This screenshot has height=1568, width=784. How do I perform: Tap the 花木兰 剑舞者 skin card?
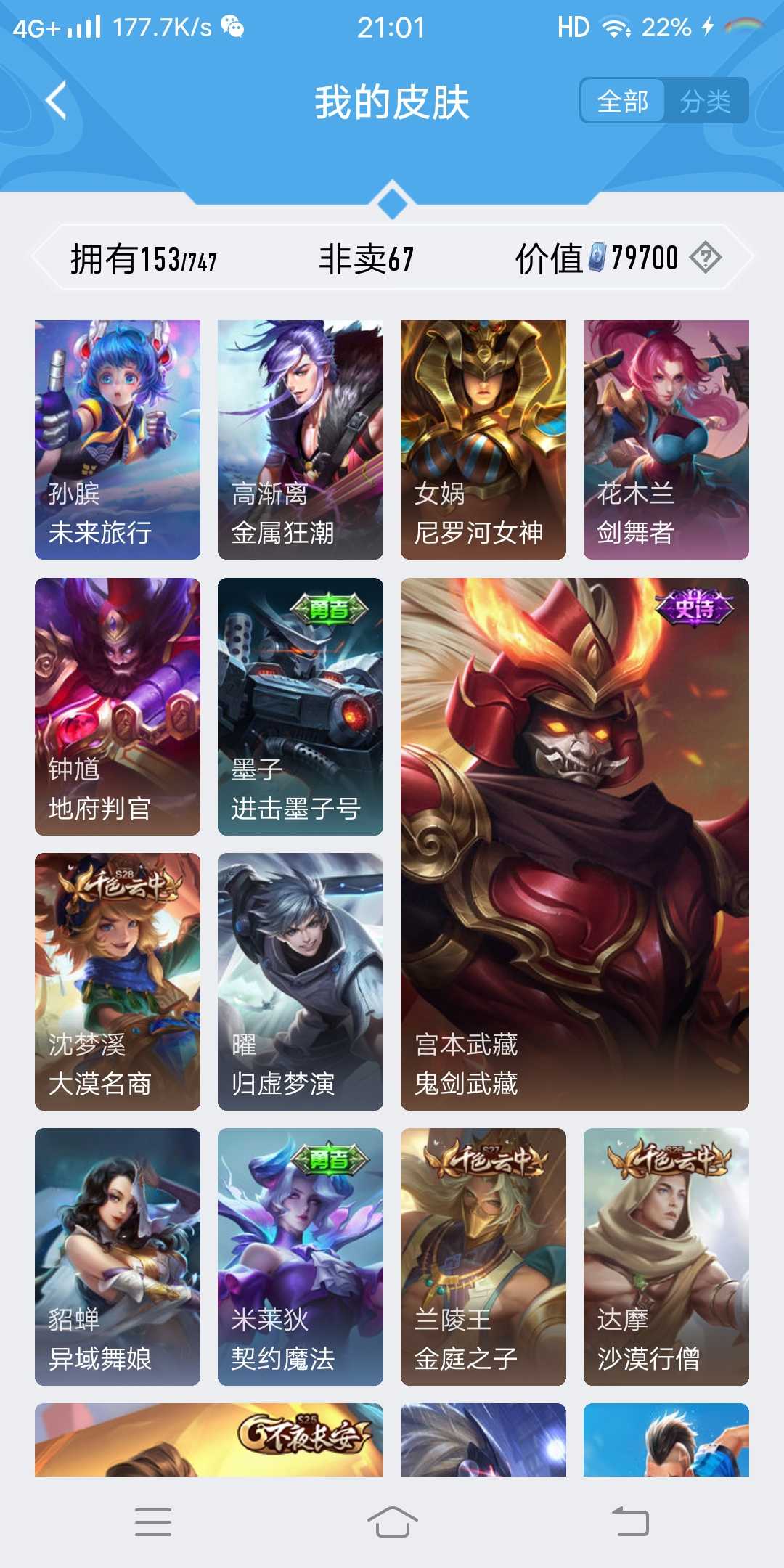(666, 439)
